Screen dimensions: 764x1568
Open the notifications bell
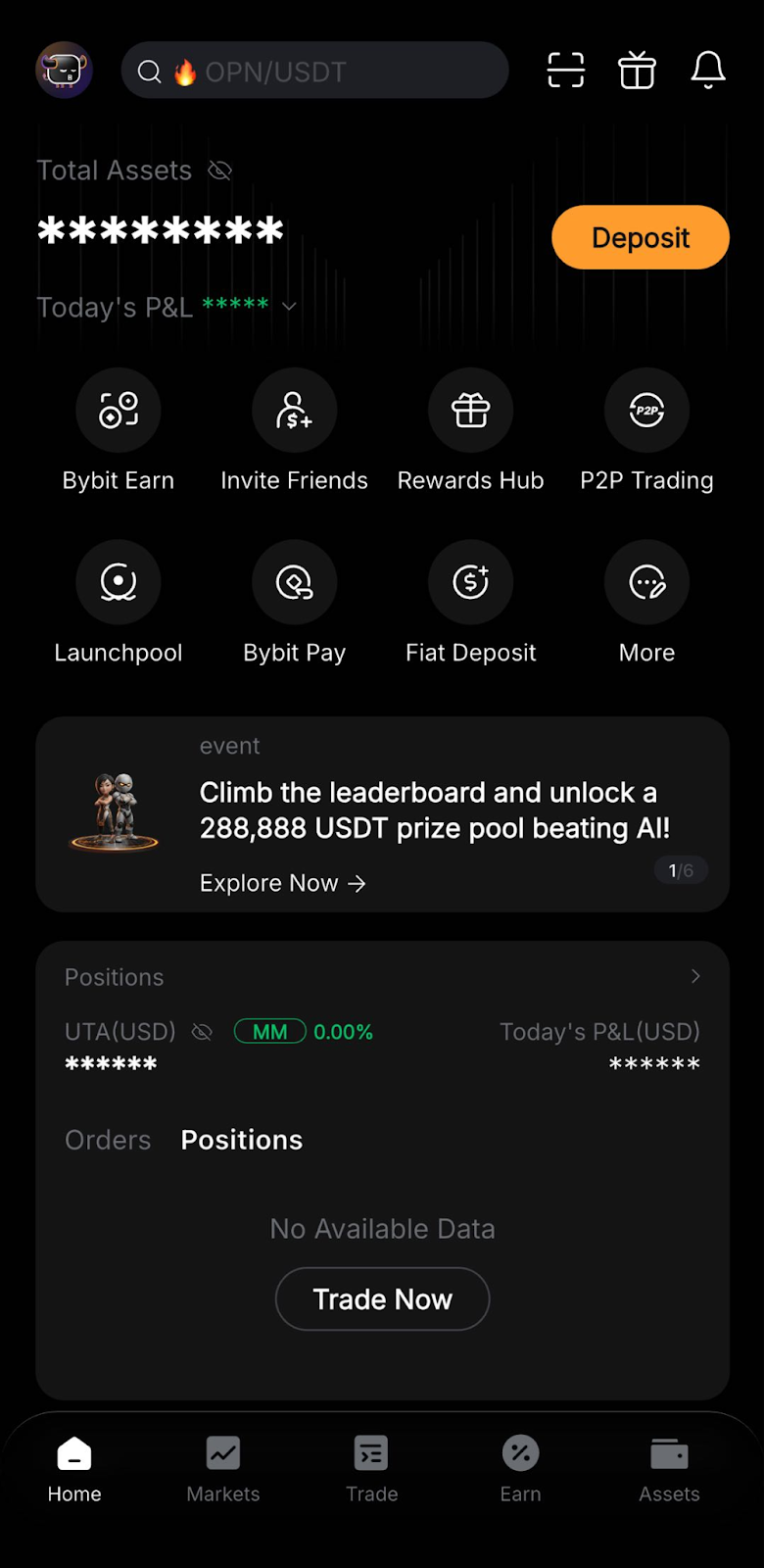click(x=708, y=71)
